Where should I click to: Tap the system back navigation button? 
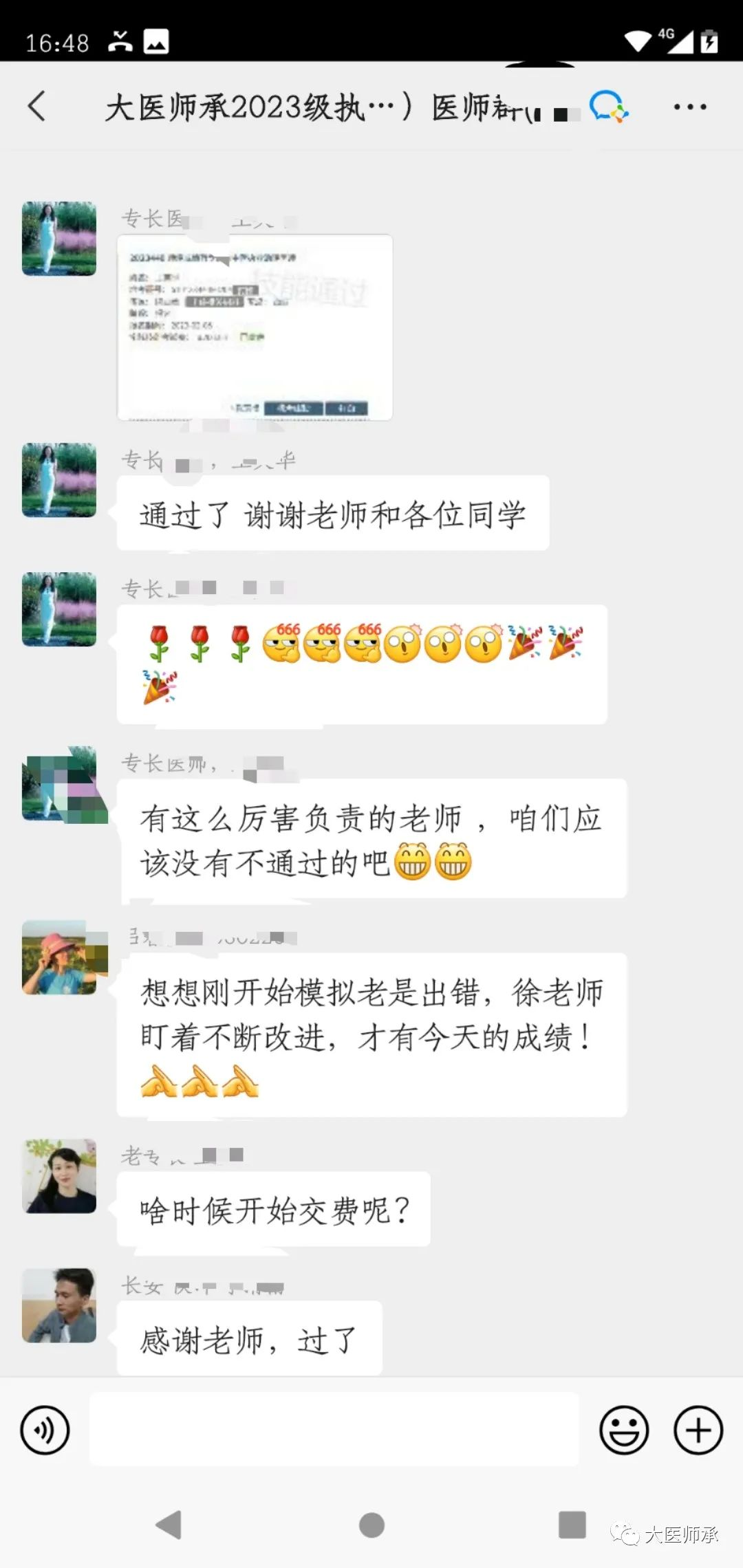(169, 1525)
